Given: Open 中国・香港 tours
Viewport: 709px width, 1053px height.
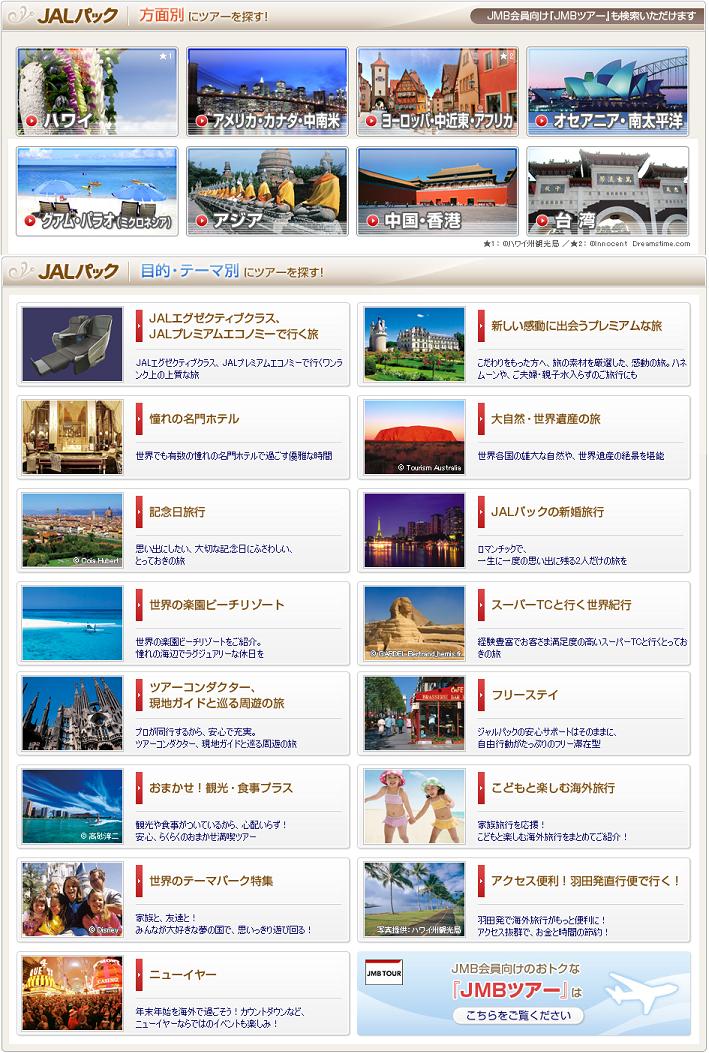Looking at the screenshot, I should tap(437, 191).
